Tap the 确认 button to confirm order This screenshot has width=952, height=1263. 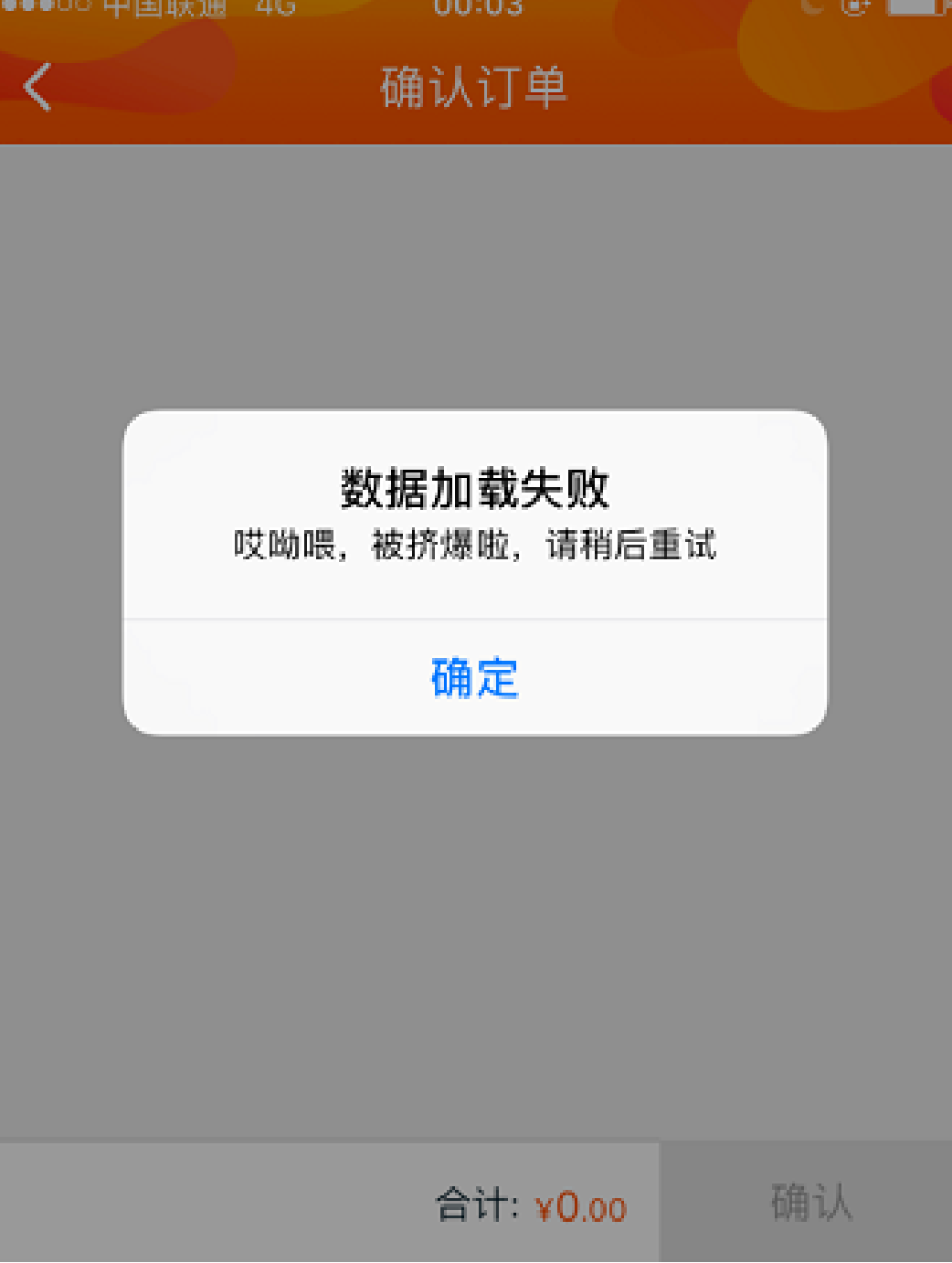809,1203
